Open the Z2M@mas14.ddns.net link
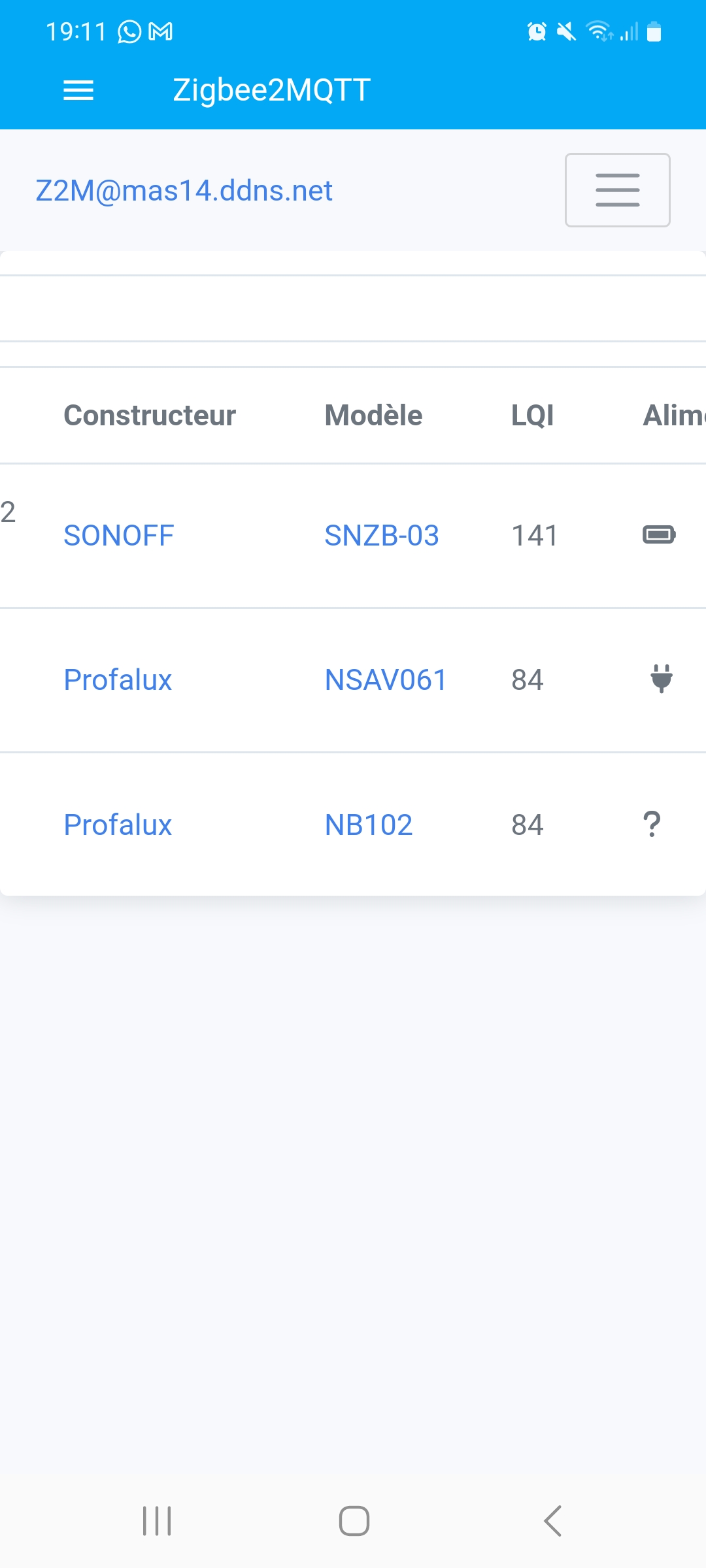Screen dimensions: 706x1568 tap(184, 191)
